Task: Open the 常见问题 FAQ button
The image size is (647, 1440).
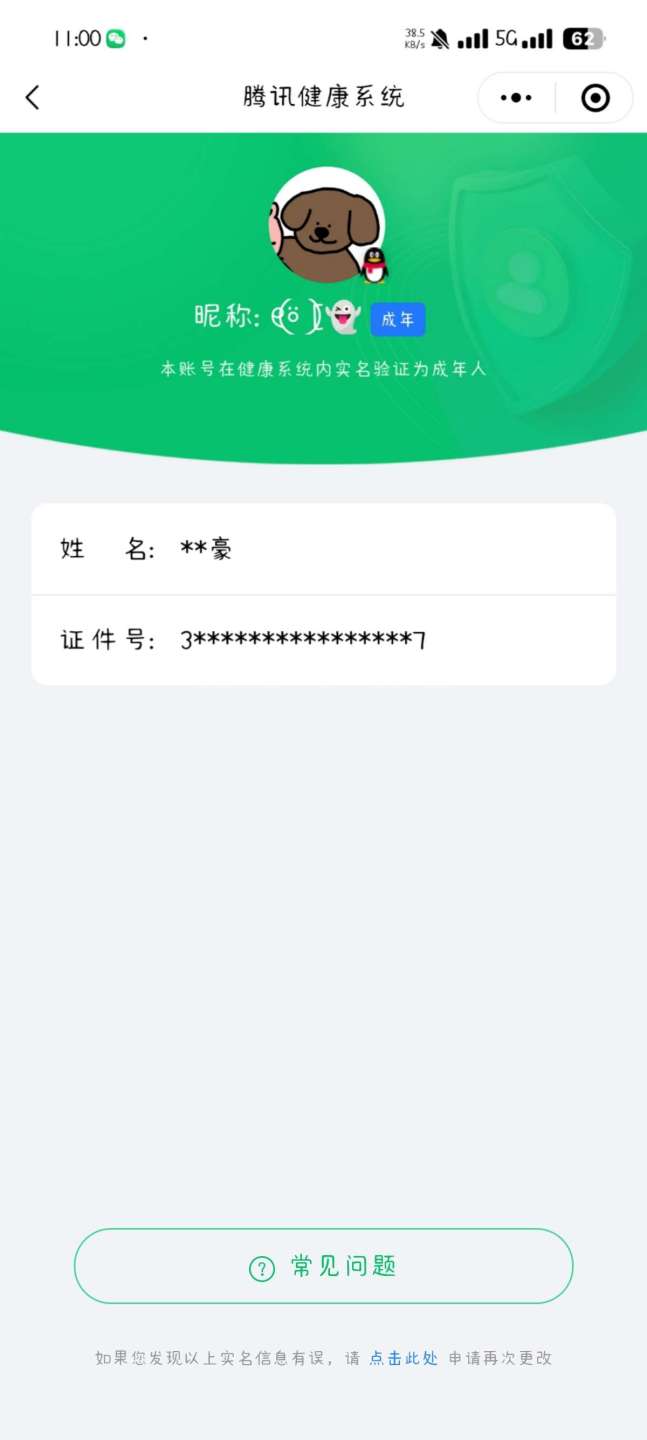Action: (x=323, y=1266)
